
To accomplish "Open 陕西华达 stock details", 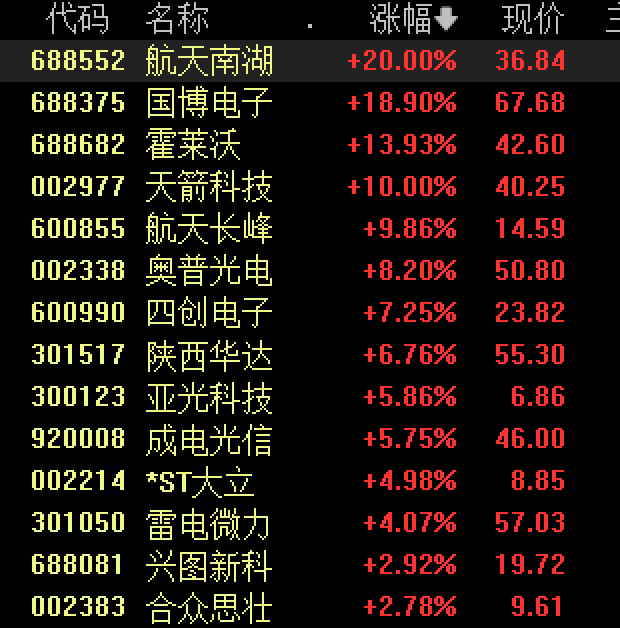I will click(209, 355).
